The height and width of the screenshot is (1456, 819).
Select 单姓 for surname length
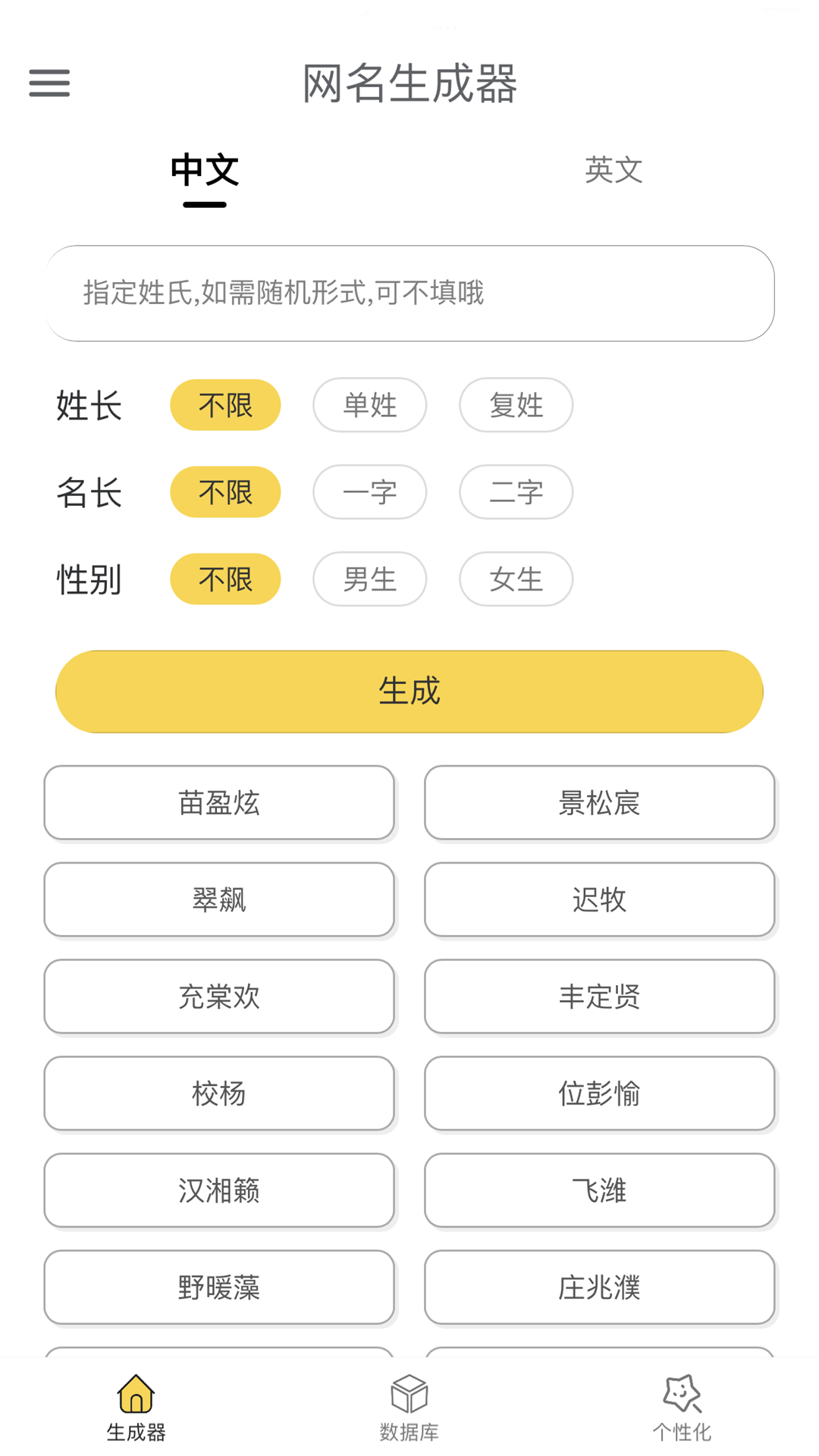tap(369, 406)
